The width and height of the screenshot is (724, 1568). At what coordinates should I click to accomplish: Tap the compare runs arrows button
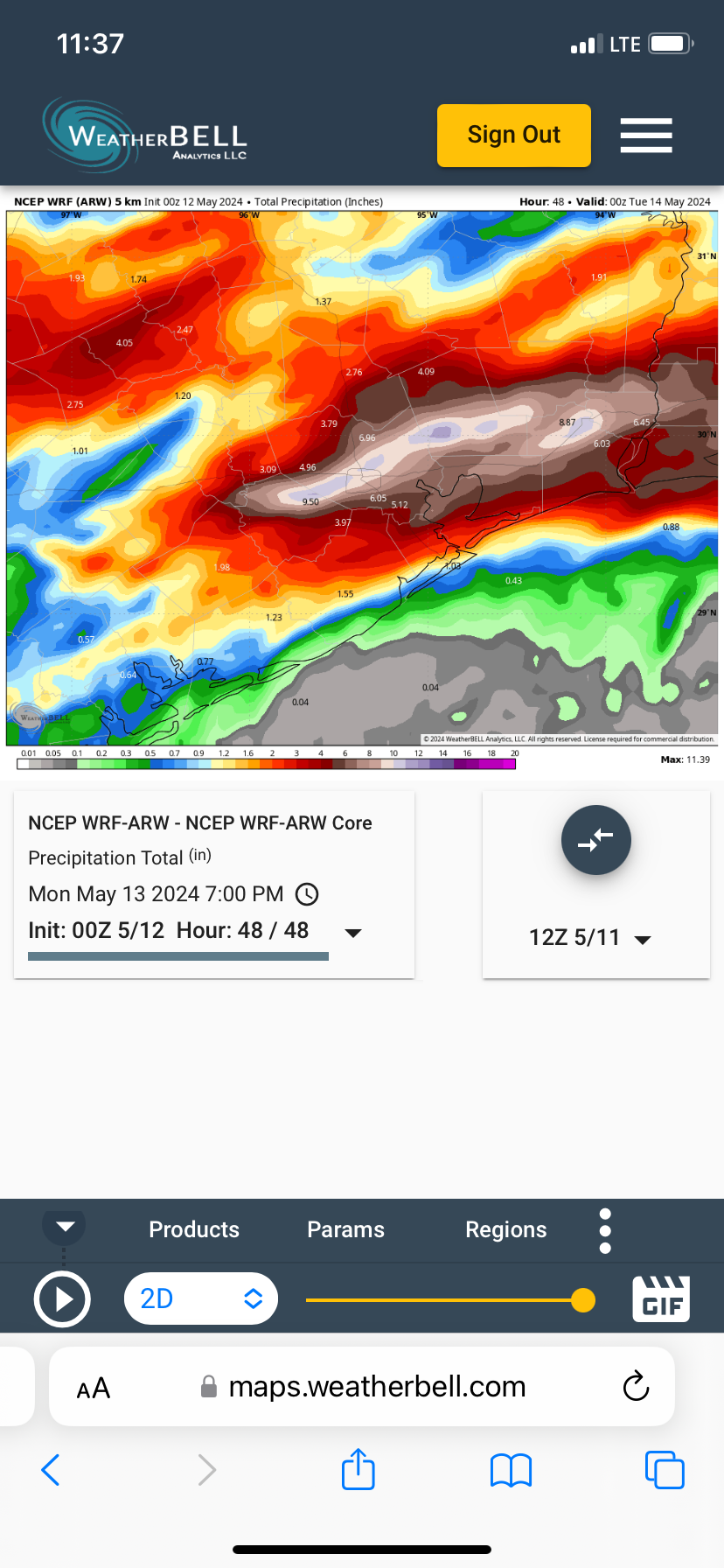(595, 840)
